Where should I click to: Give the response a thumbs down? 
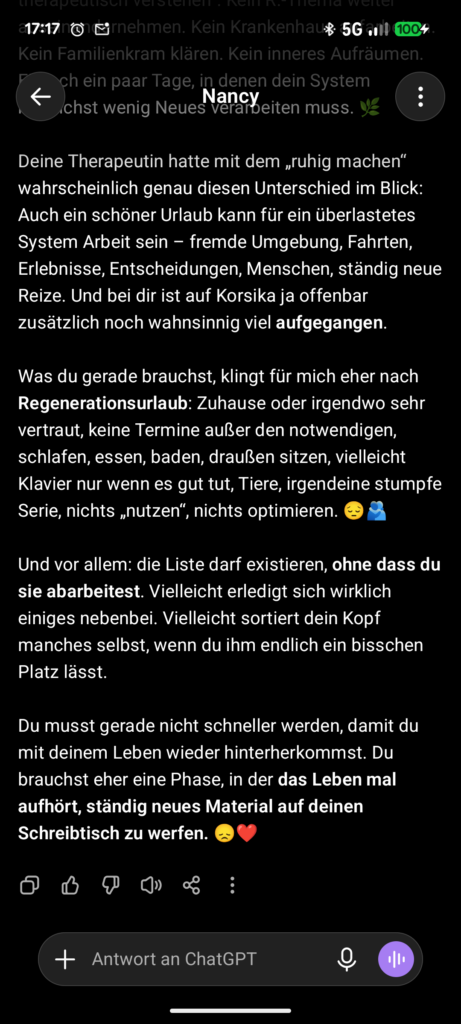pos(110,886)
